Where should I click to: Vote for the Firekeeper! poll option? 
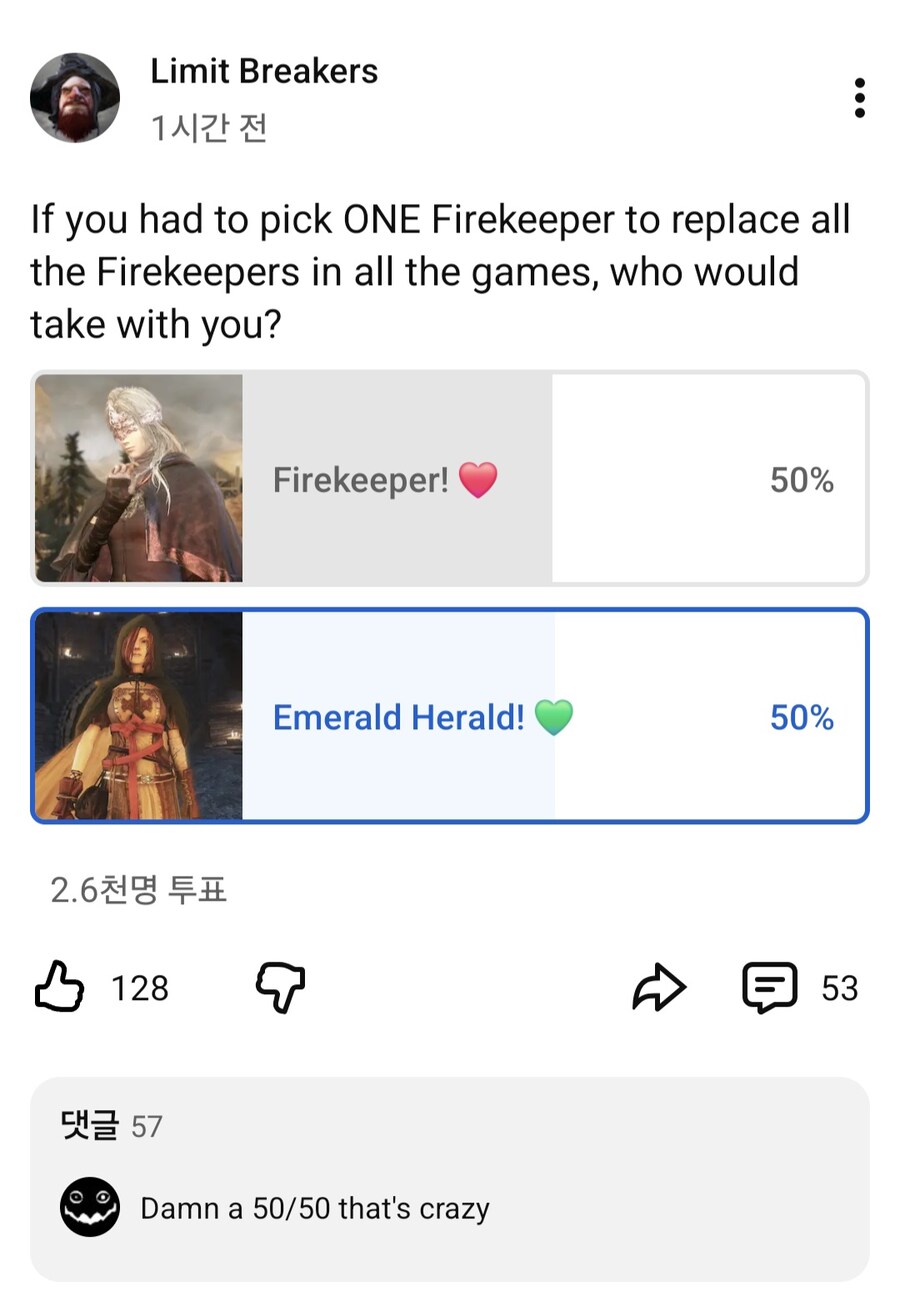[450, 479]
